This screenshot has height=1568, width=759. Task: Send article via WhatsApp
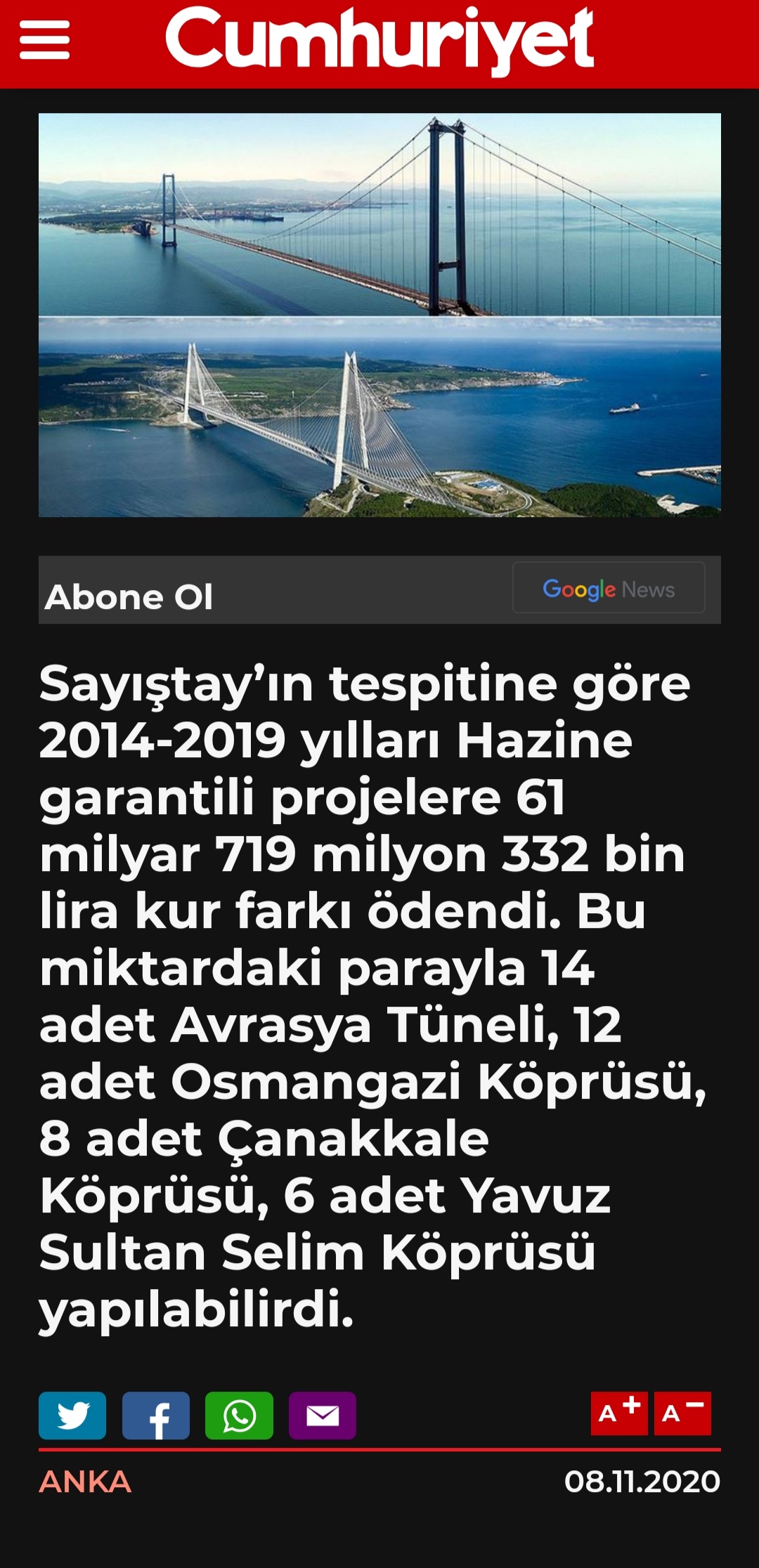pyautogui.click(x=239, y=1416)
